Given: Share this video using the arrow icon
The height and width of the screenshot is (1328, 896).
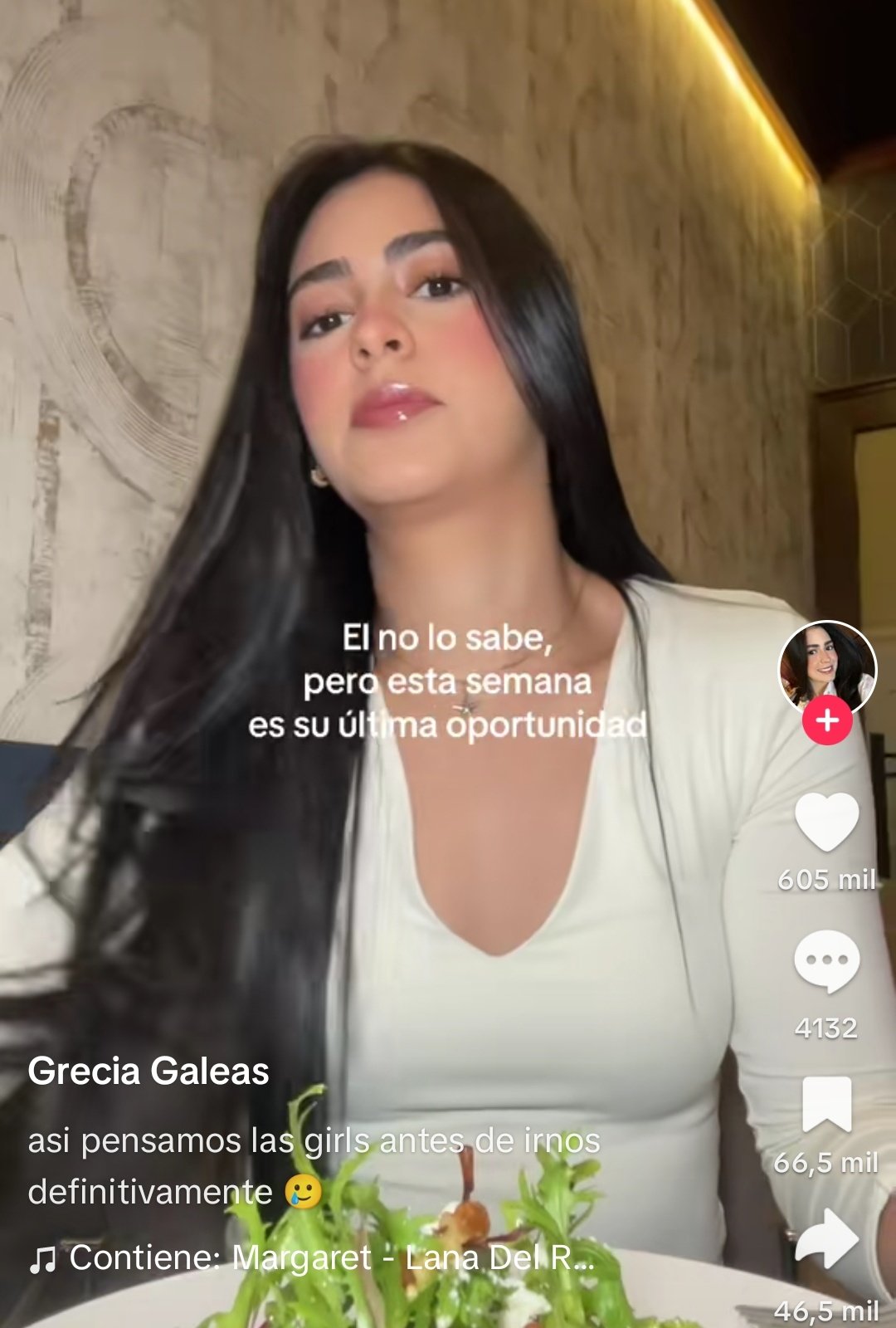Looking at the screenshot, I should pyautogui.click(x=826, y=1239).
